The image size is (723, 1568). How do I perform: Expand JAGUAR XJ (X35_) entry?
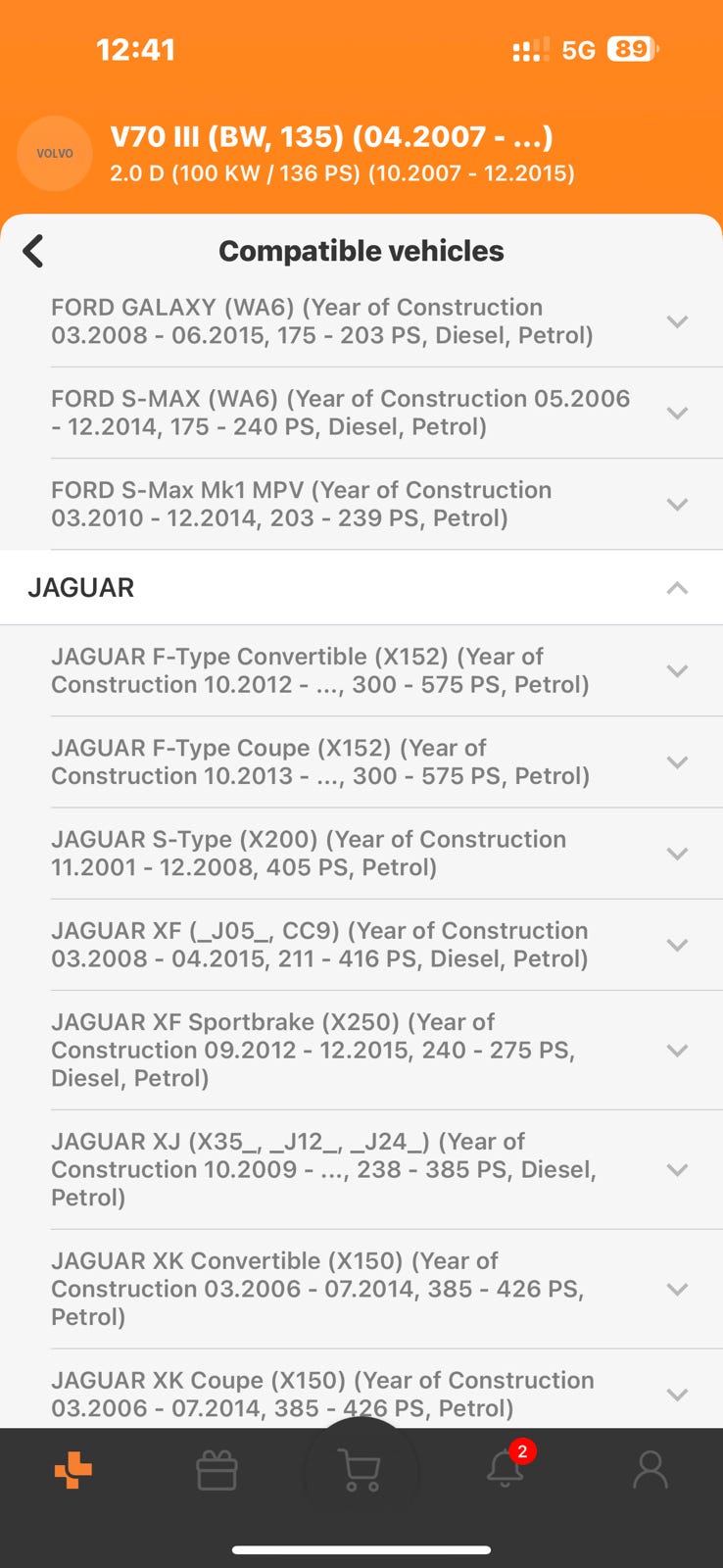[x=677, y=1169]
